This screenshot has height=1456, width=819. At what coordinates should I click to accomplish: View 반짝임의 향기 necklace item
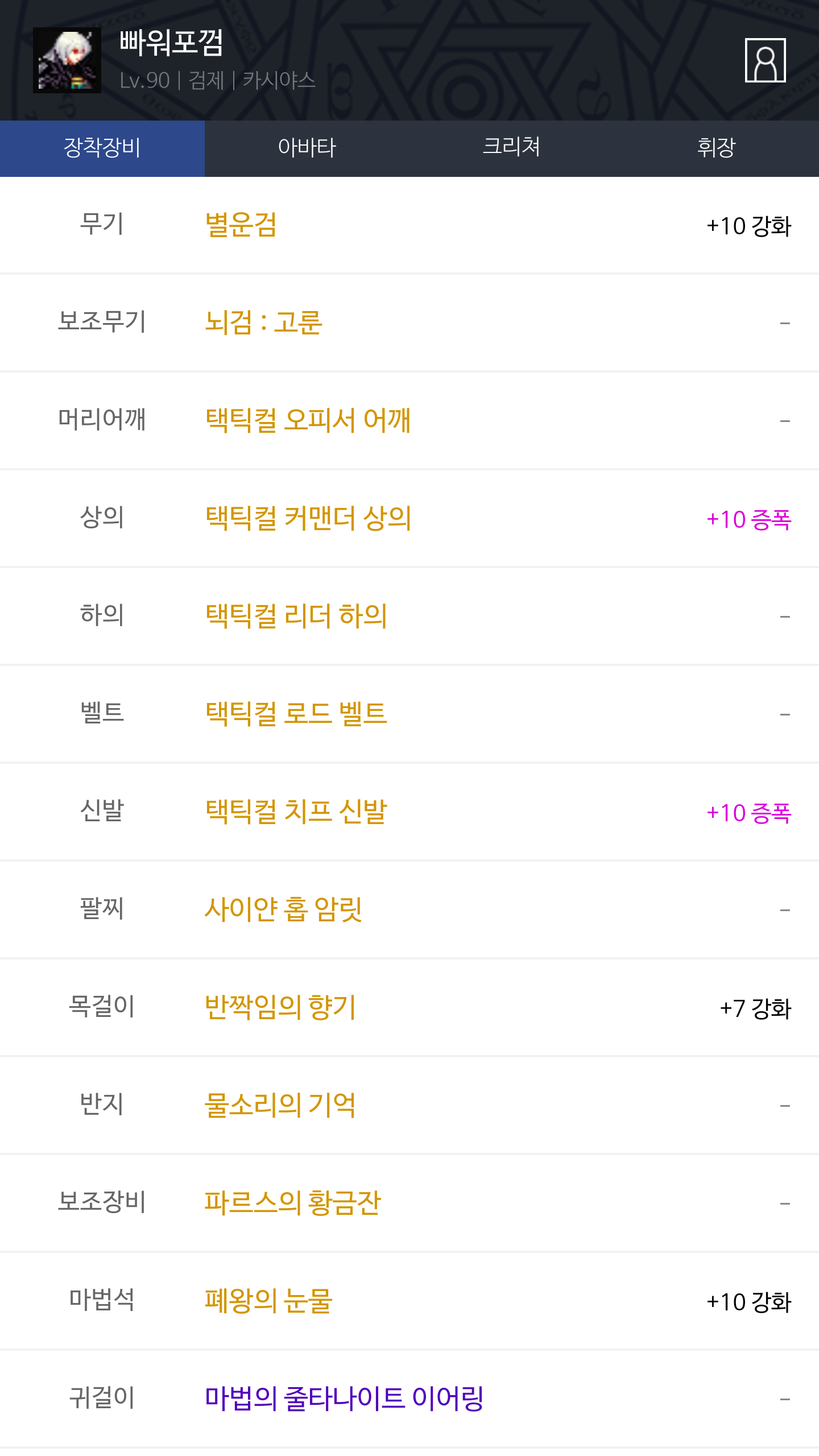[409, 1008]
